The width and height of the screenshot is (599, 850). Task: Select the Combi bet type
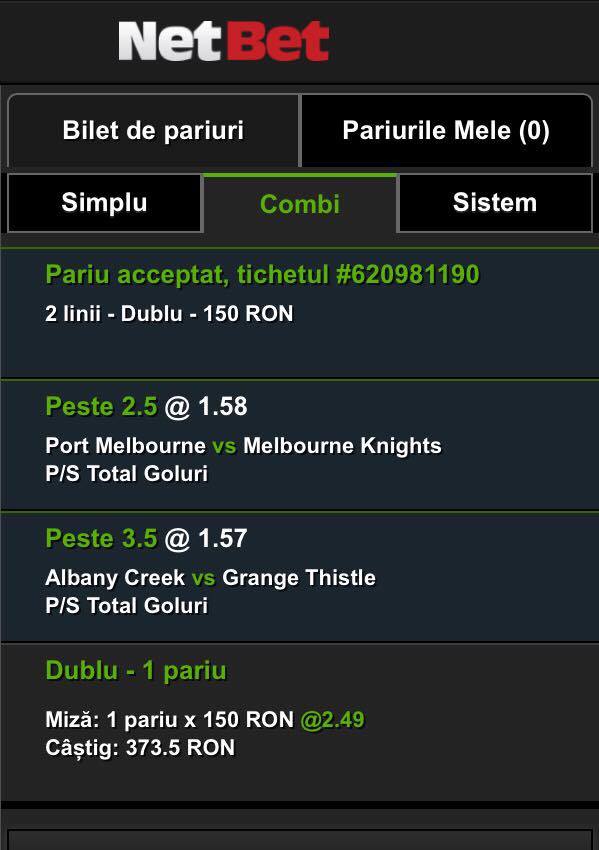coord(300,204)
